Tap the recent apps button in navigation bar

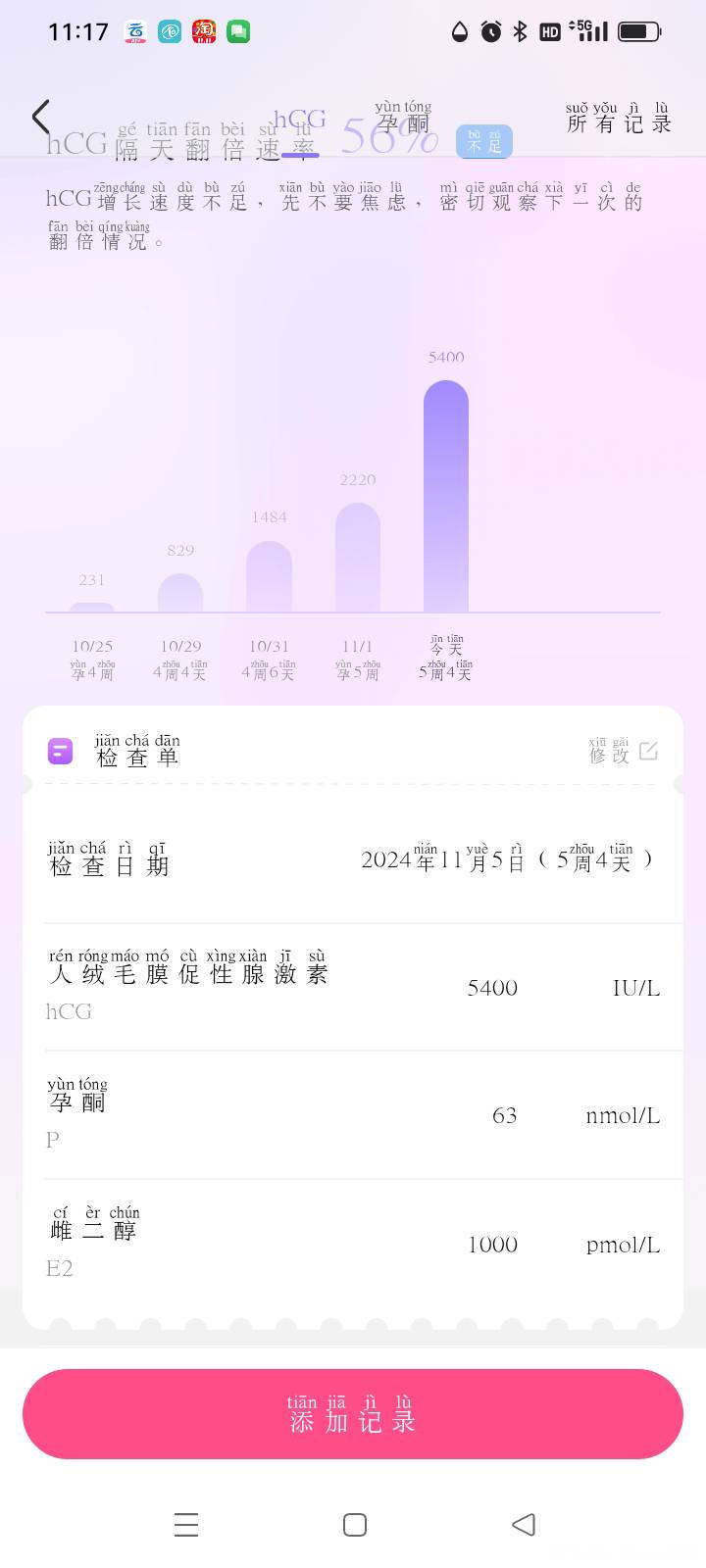tap(186, 1525)
